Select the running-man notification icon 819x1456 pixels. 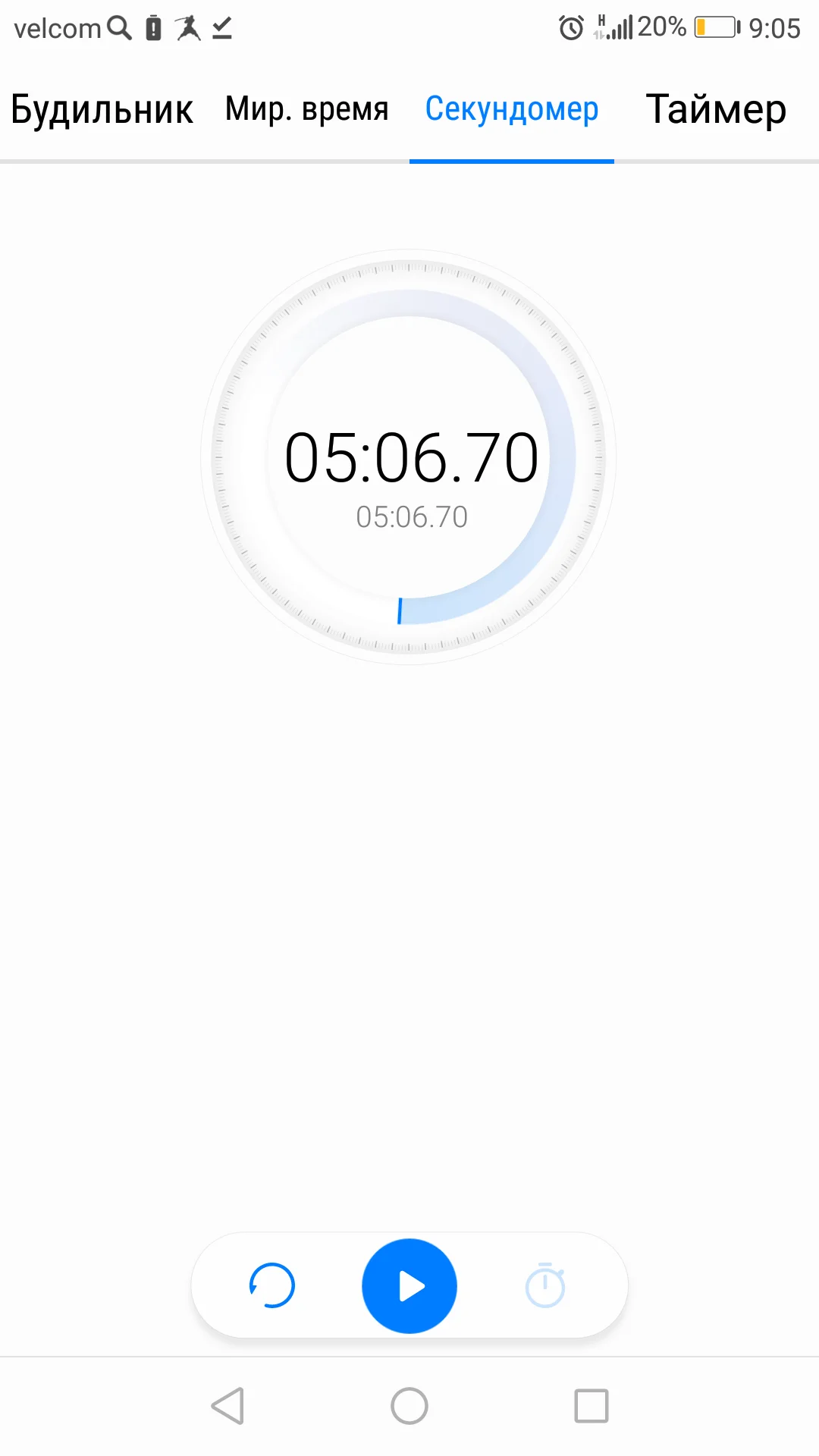[x=186, y=27]
